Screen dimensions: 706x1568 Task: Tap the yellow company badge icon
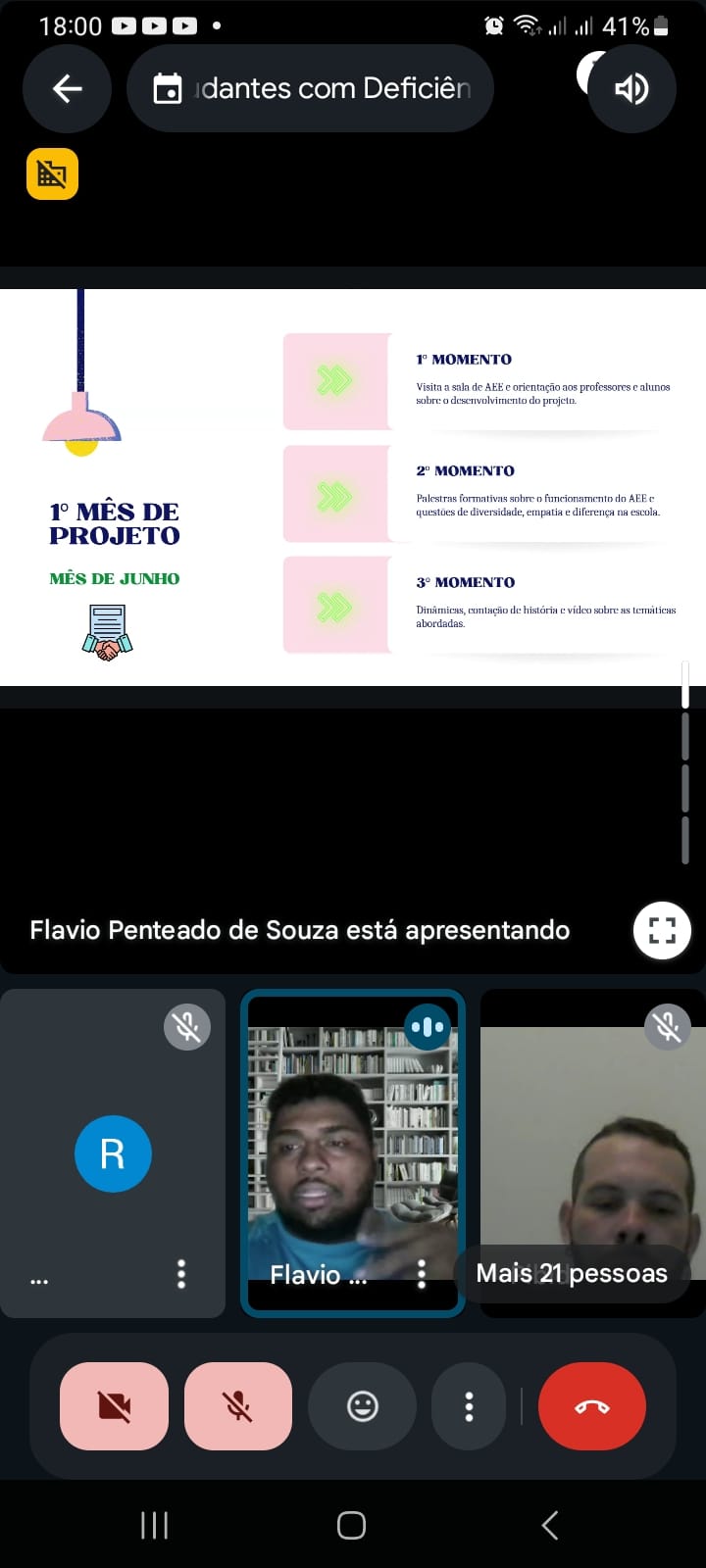click(52, 174)
